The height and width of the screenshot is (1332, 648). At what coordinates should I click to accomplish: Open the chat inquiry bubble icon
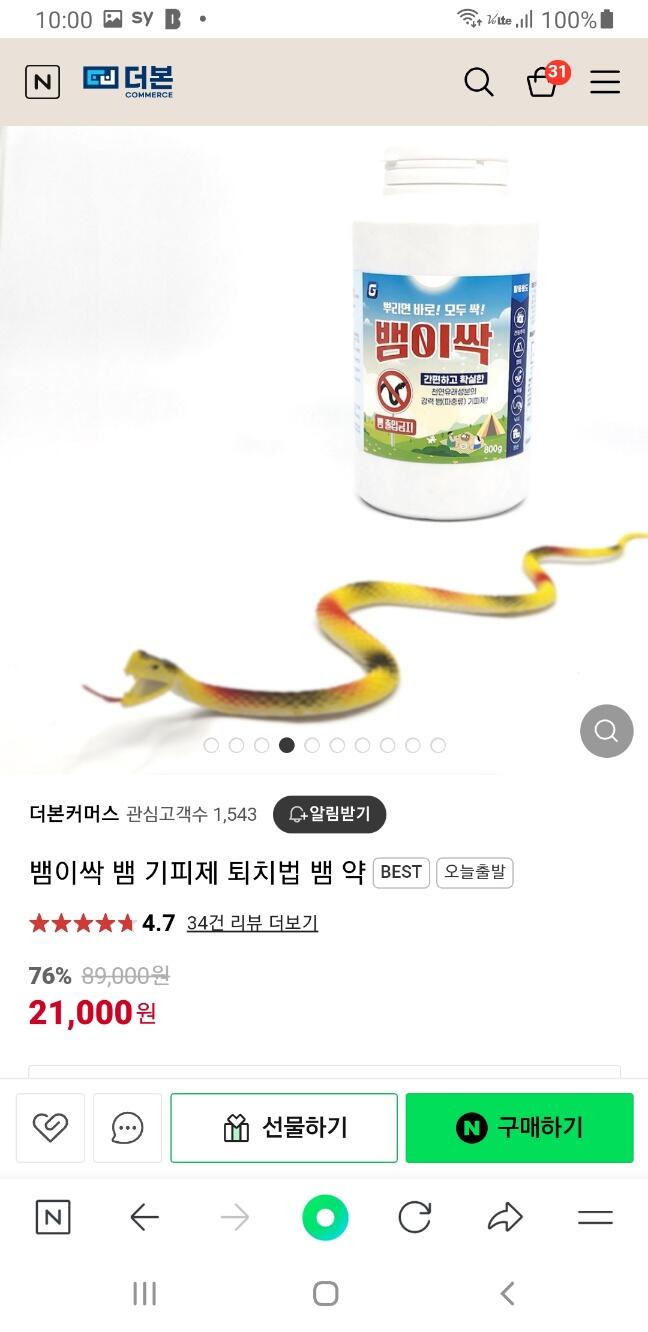click(127, 1128)
